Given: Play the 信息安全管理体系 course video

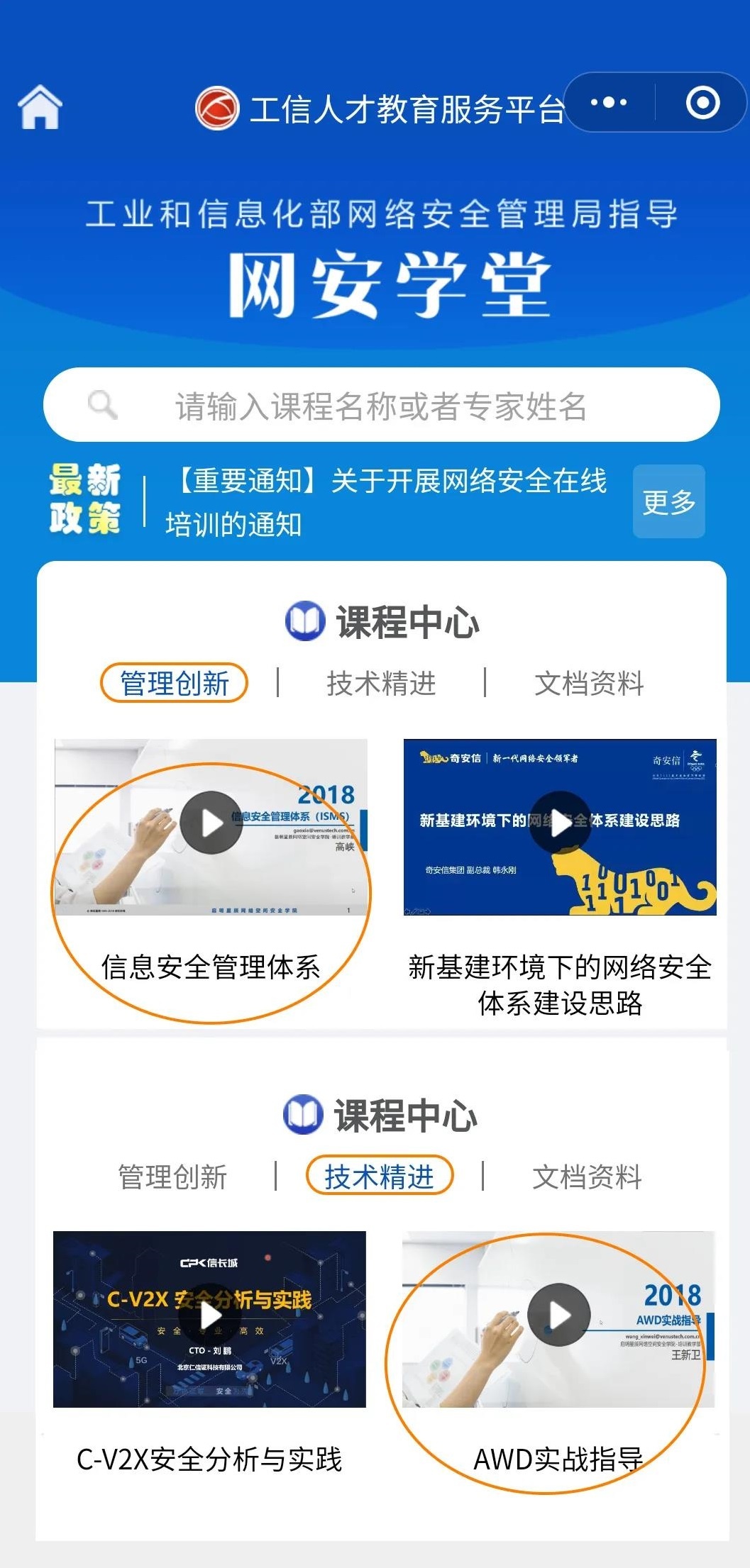Looking at the screenshot, I should click(211, 823).
